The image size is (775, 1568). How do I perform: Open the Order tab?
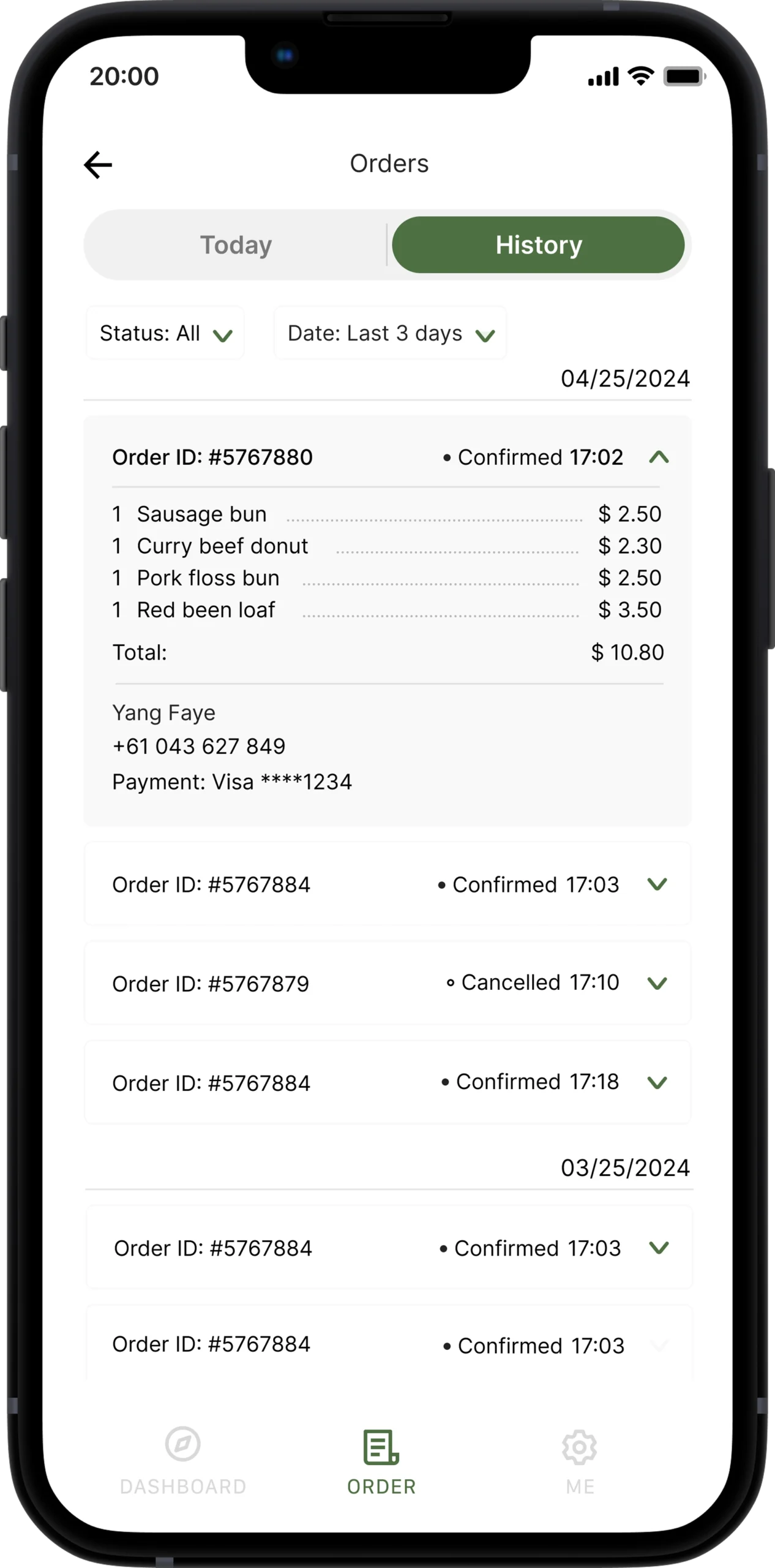pyautogui.click(x=381, y=1461)
